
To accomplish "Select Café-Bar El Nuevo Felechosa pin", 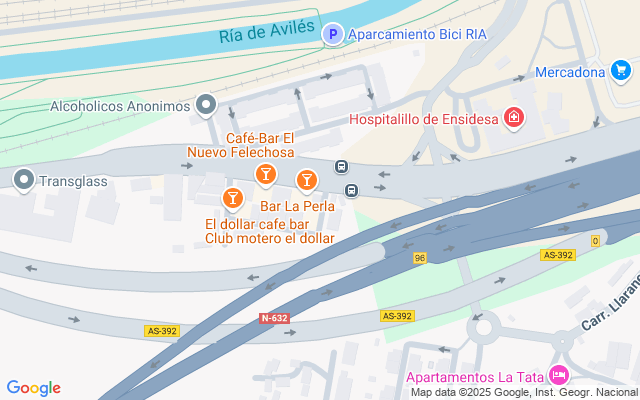I will [265, 176].
